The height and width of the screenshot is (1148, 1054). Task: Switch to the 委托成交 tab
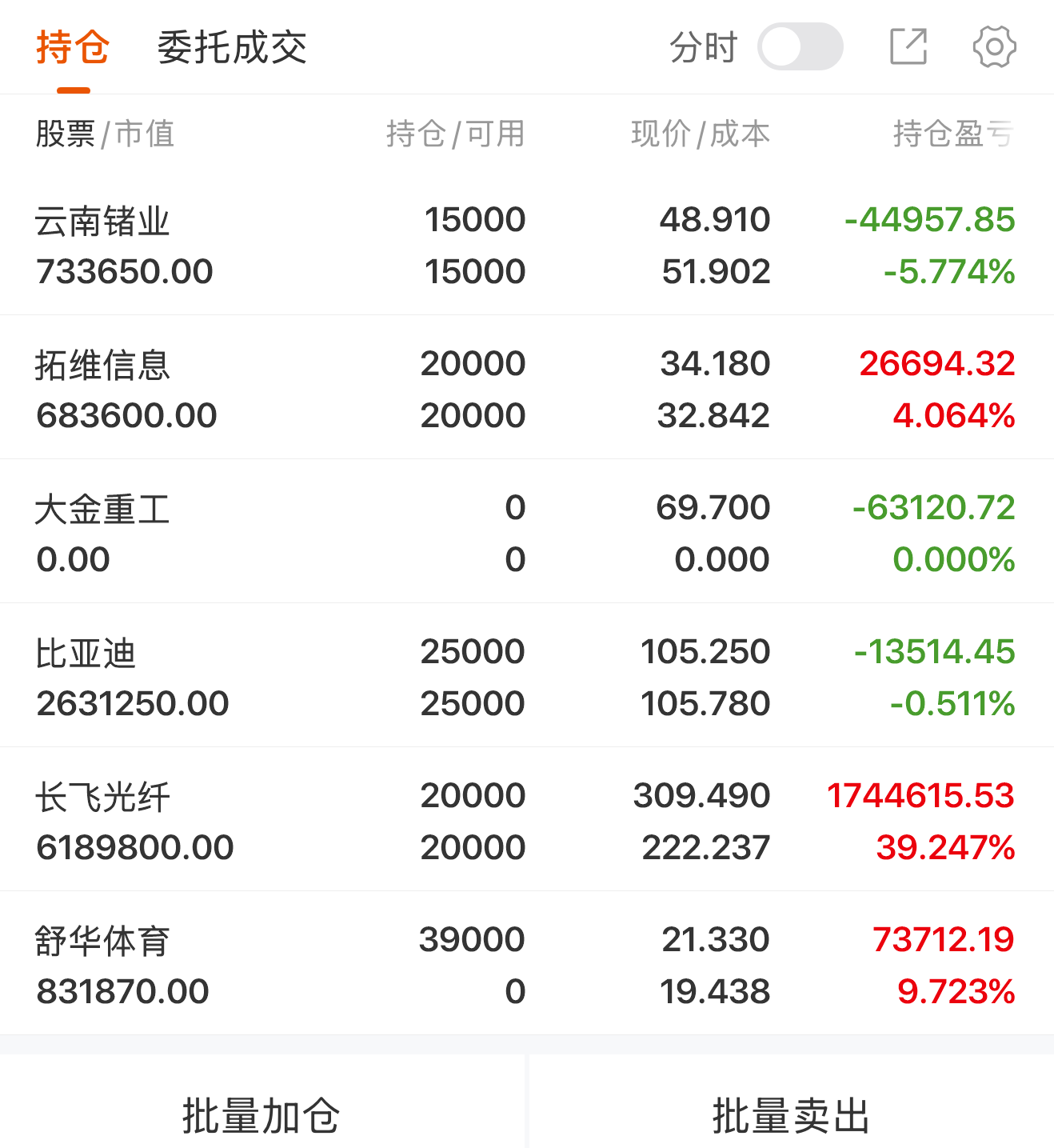pos(232,47)
